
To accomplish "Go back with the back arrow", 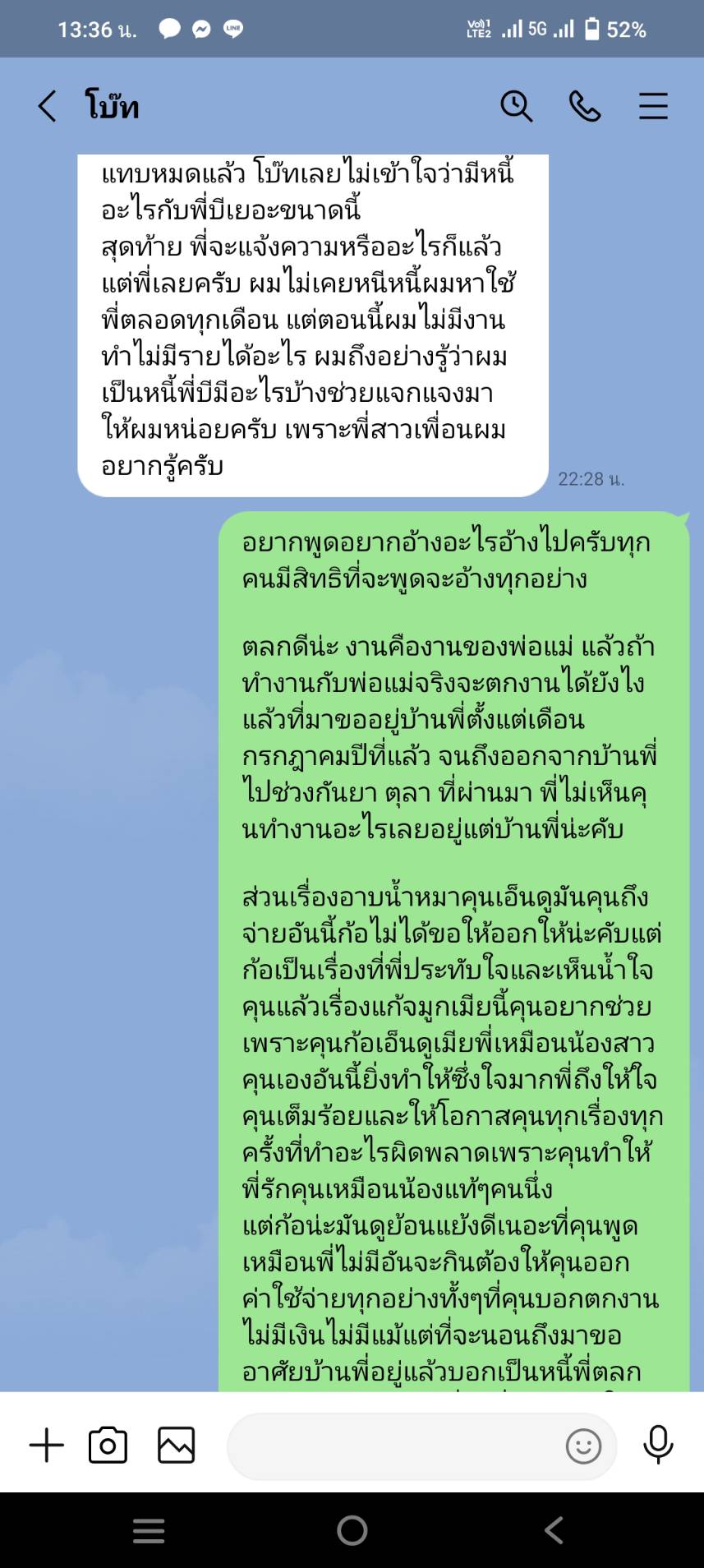I will (x=46, y=106).
